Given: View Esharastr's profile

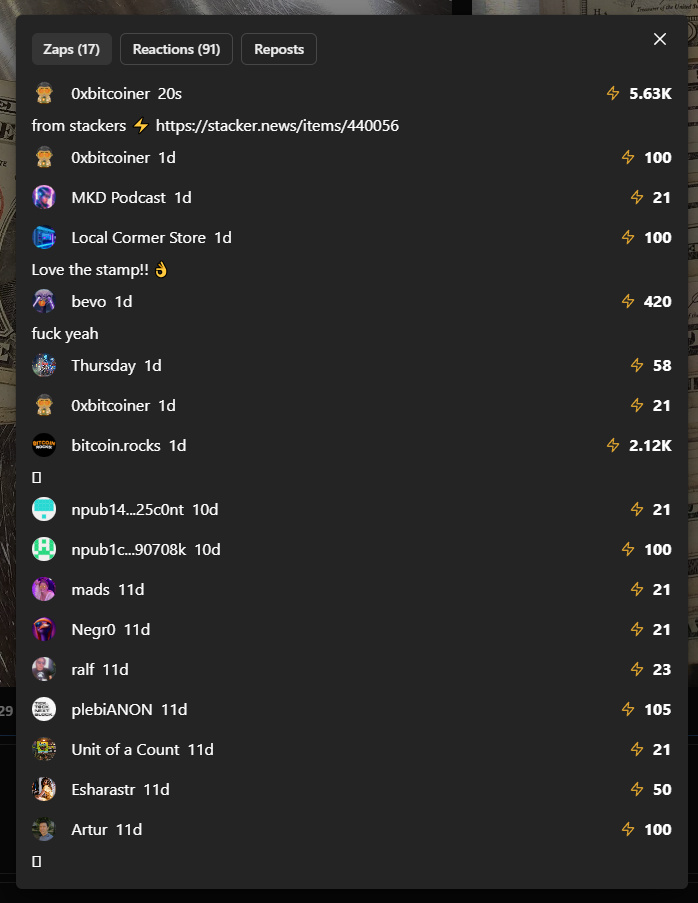Looking at the screenshot, I should (103, 789).
